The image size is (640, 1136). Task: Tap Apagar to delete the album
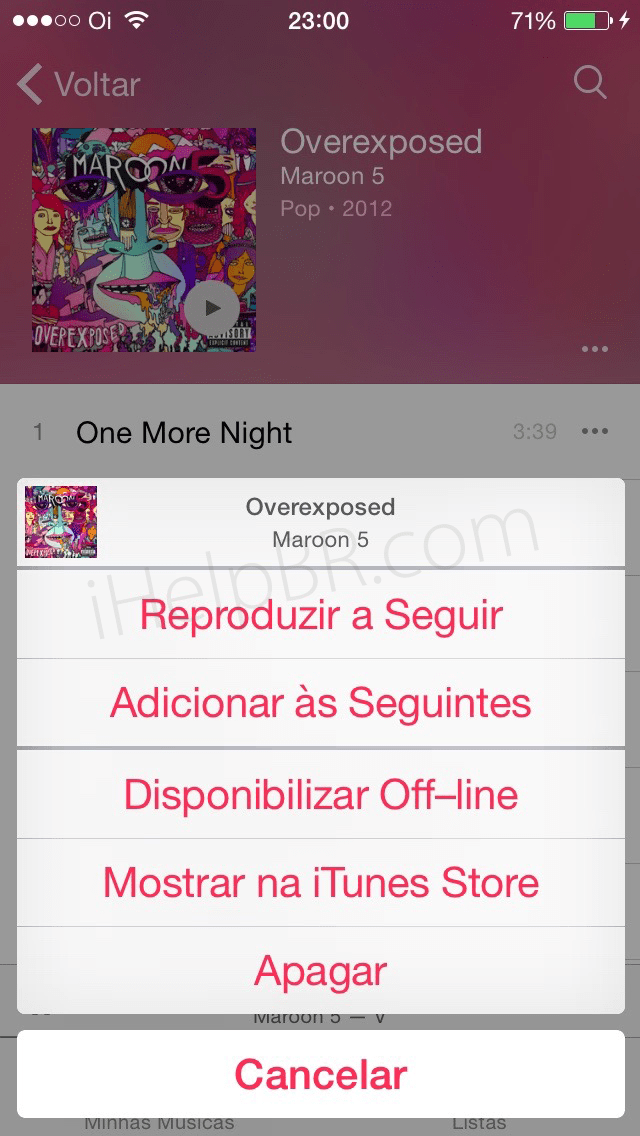coord(320,970)
